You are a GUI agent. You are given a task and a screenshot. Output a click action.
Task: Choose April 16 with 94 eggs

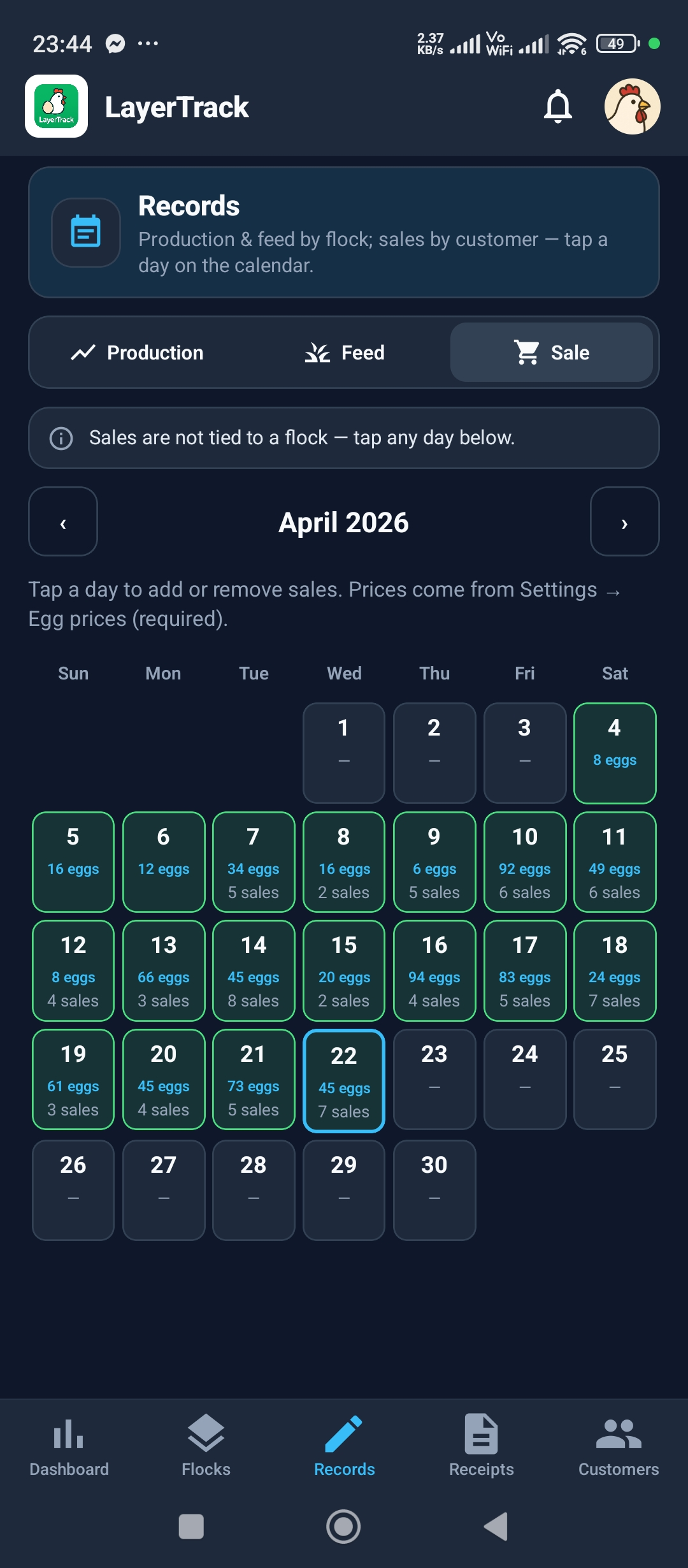pos(434,971)
